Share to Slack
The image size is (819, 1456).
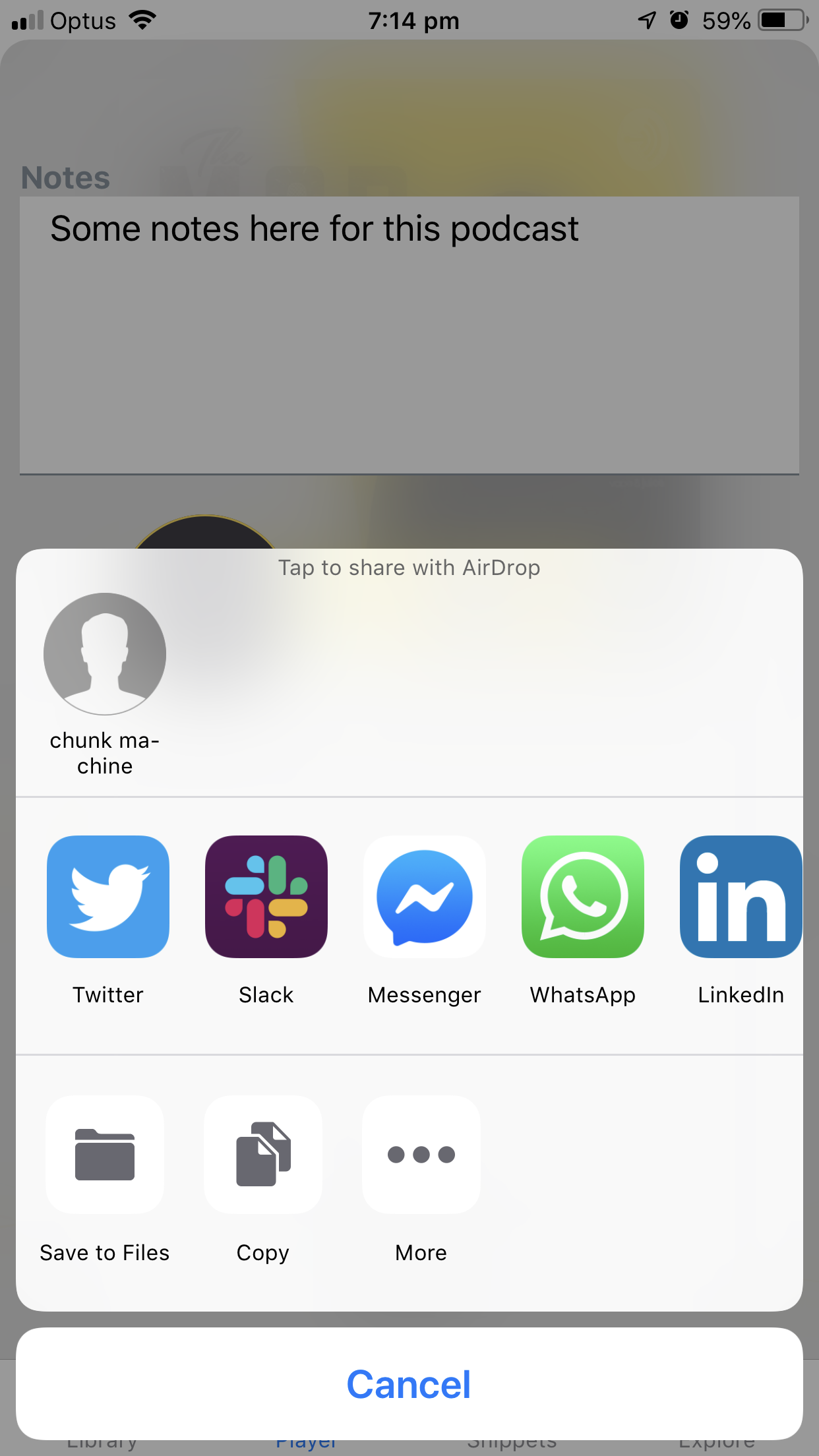coord(266,897)
